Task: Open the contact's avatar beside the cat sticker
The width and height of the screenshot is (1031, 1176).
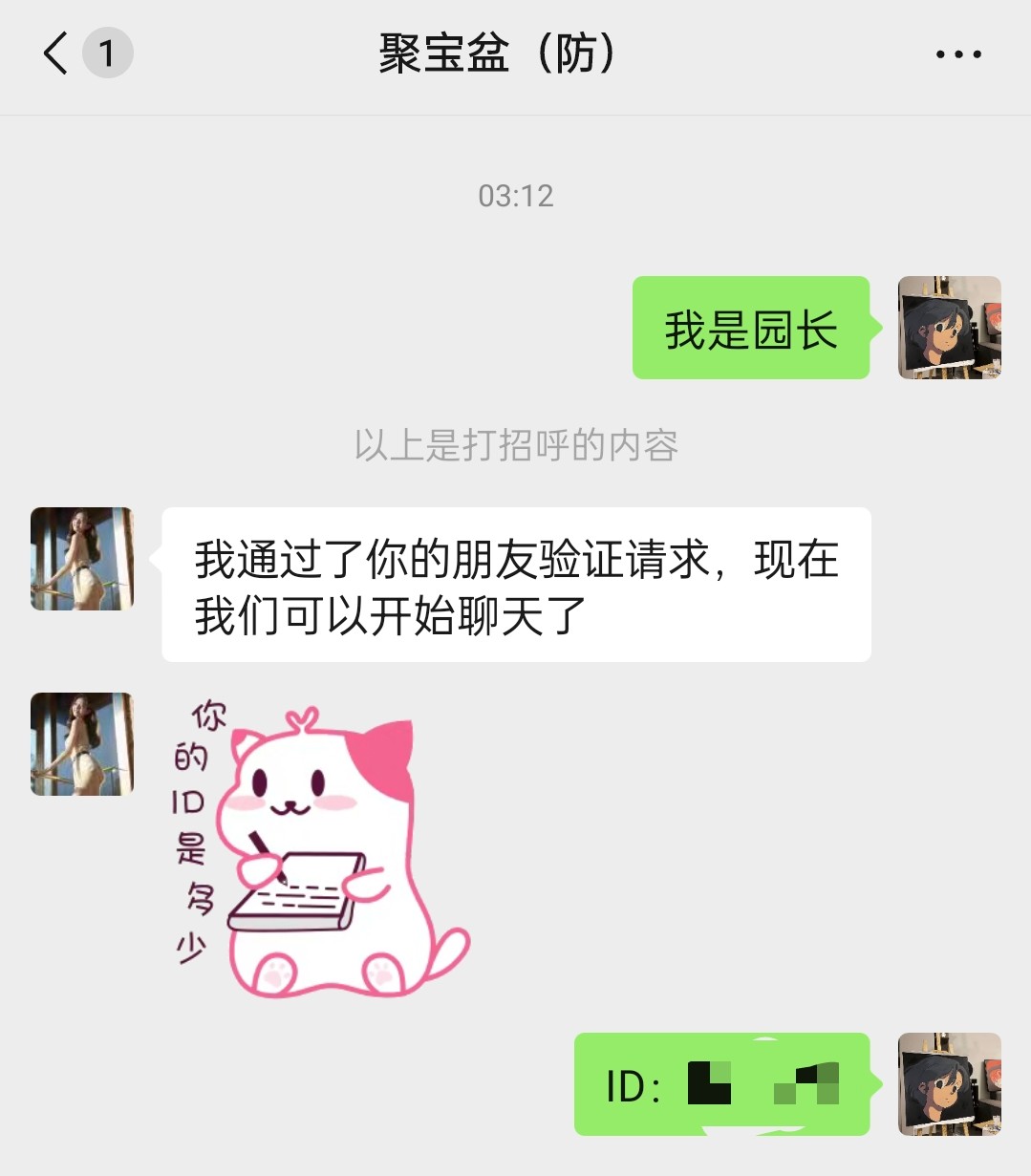Action: coord(82,744)
